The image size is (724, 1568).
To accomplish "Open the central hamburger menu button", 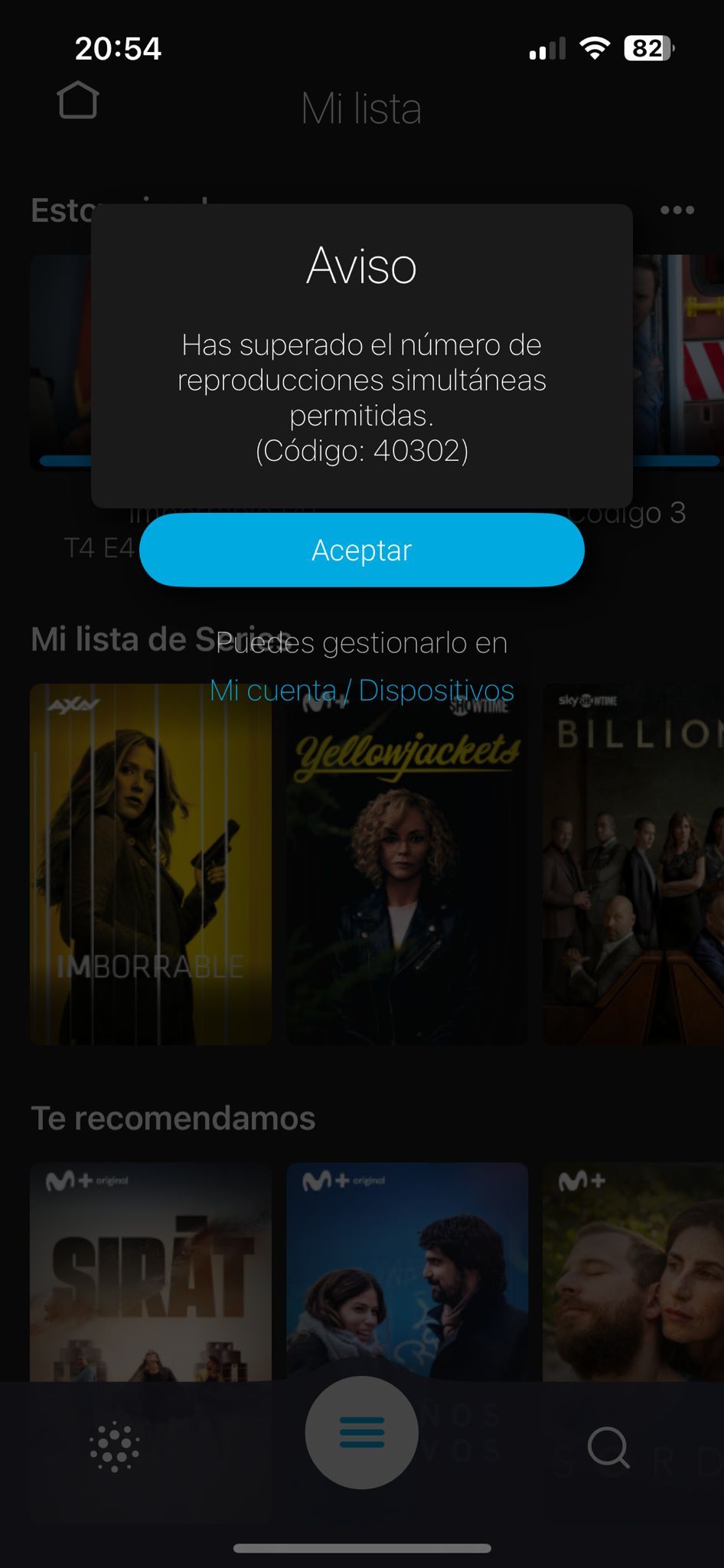I will click(361, 1432).
